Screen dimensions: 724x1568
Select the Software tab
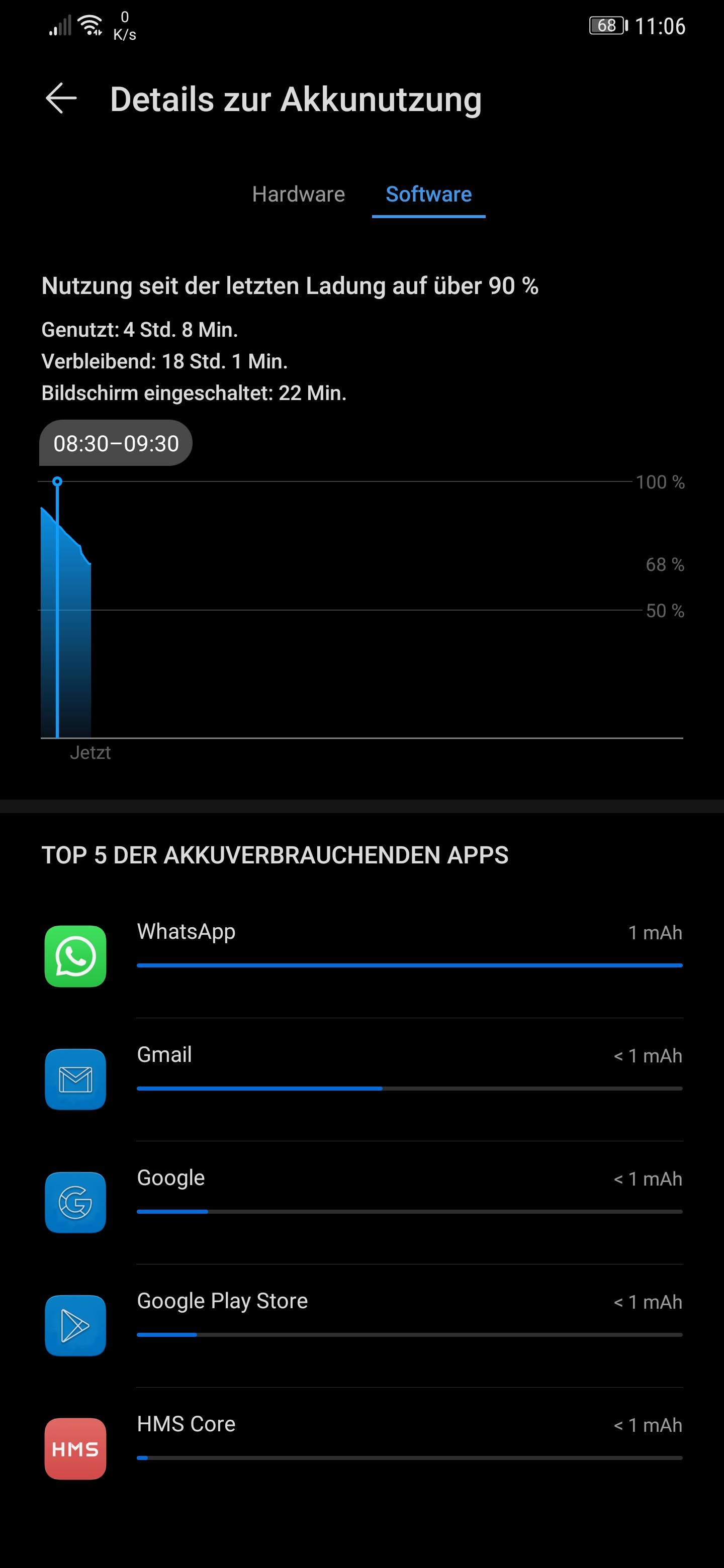coord(428,194)
